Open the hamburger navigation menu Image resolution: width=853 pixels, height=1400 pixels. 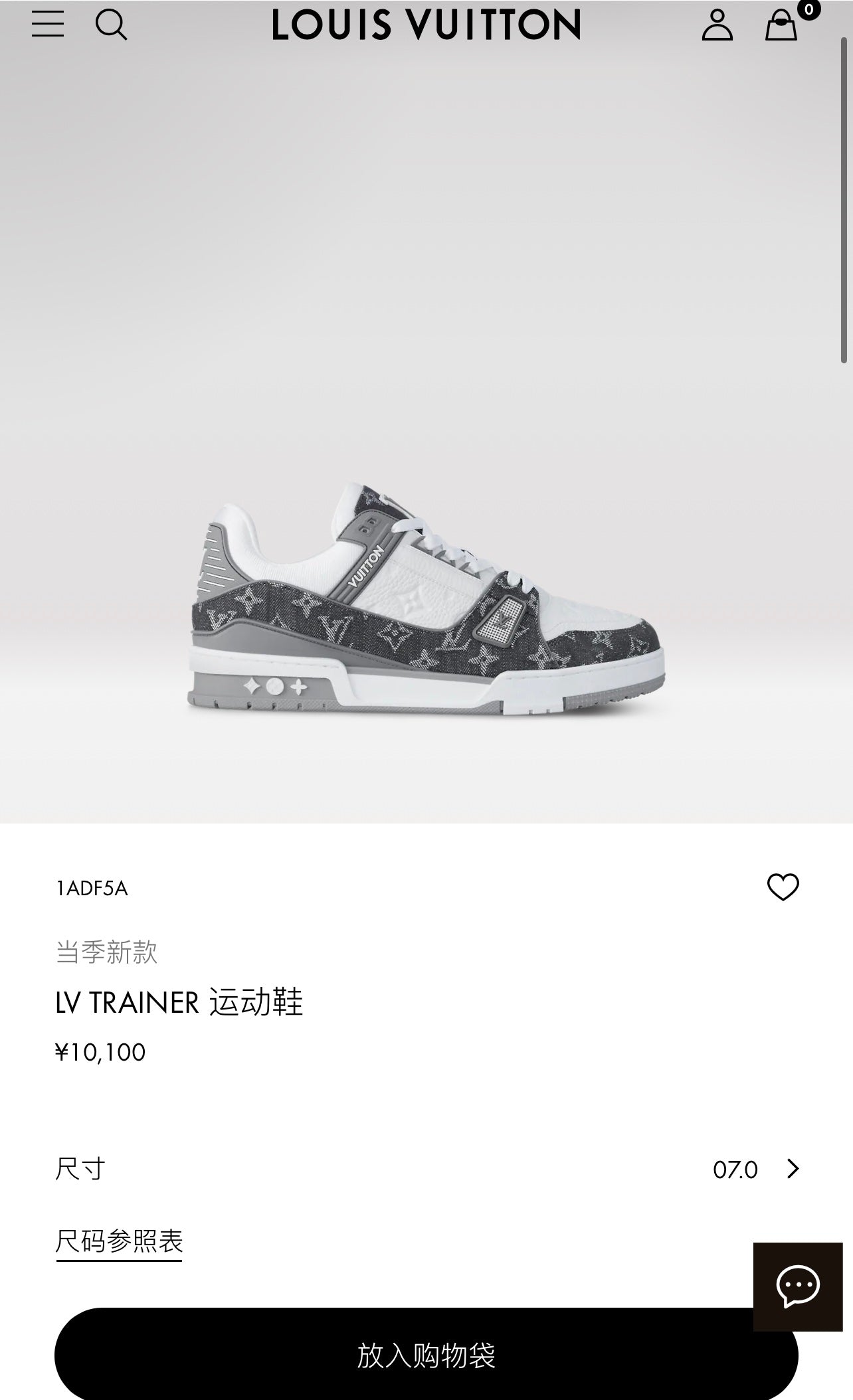[48, 25]
